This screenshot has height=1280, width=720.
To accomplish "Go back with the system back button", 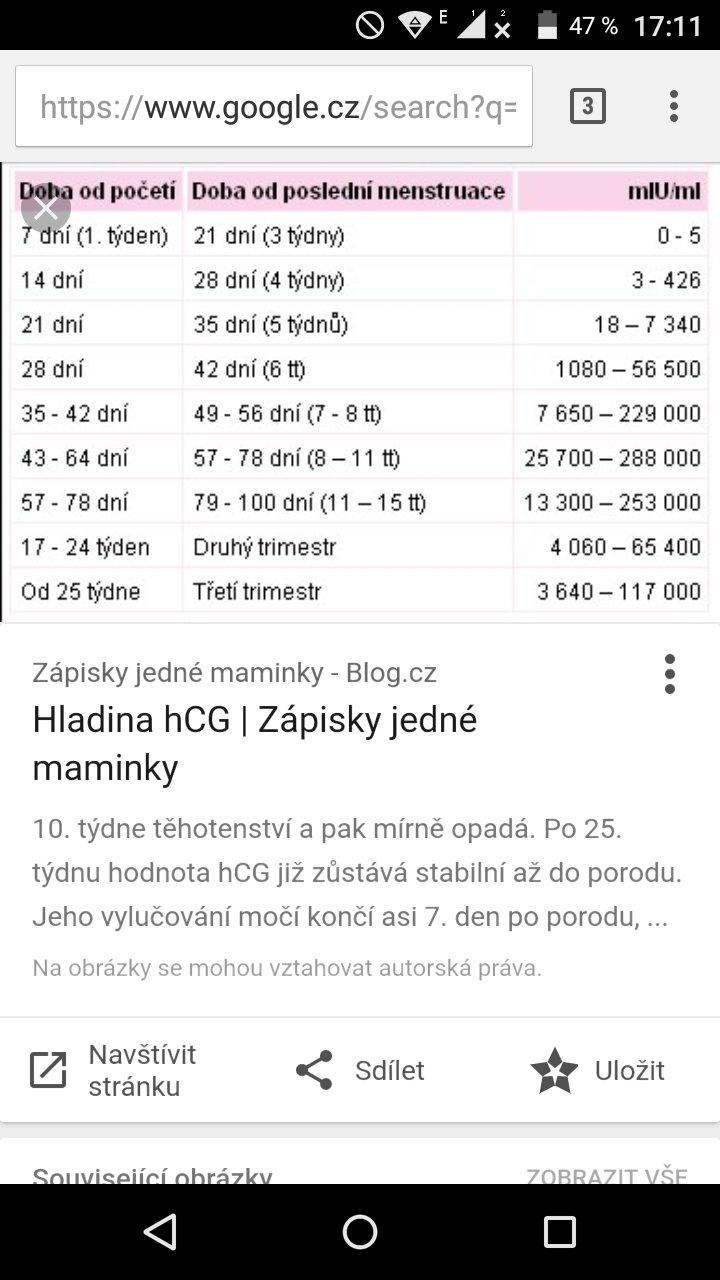I will point(160,1232).
